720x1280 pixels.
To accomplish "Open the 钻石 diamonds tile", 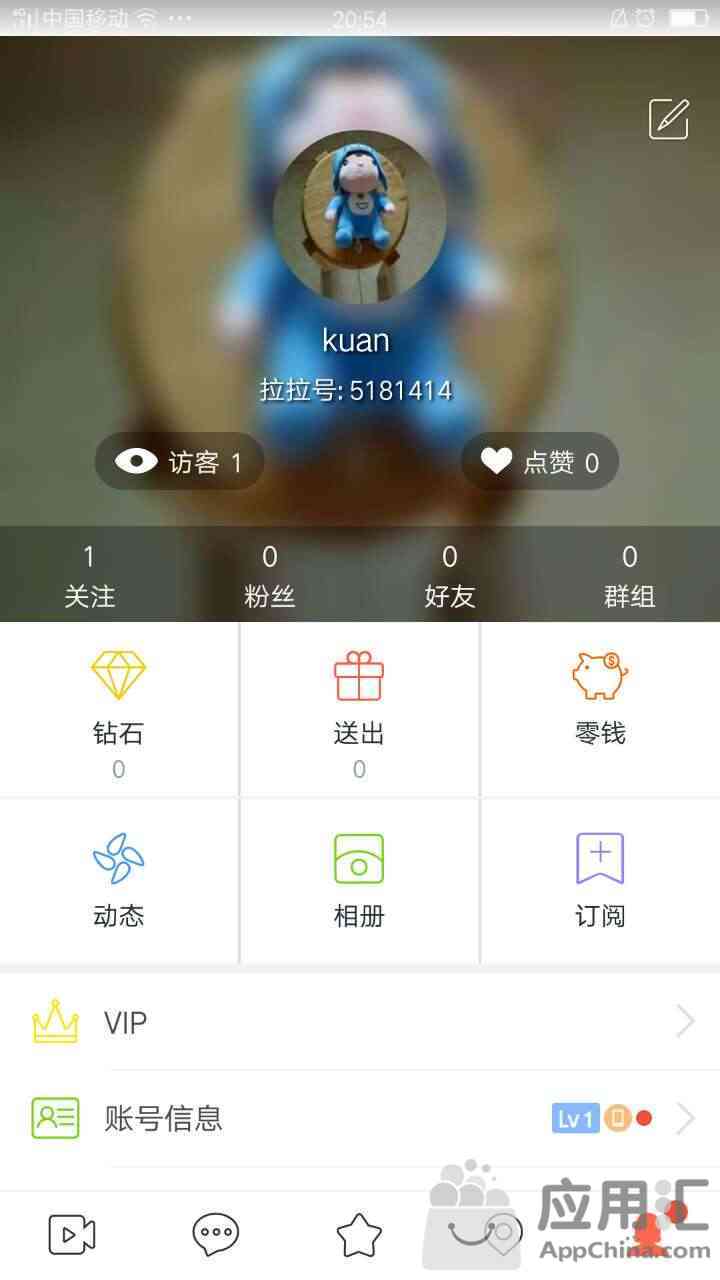I will point(119,710).
